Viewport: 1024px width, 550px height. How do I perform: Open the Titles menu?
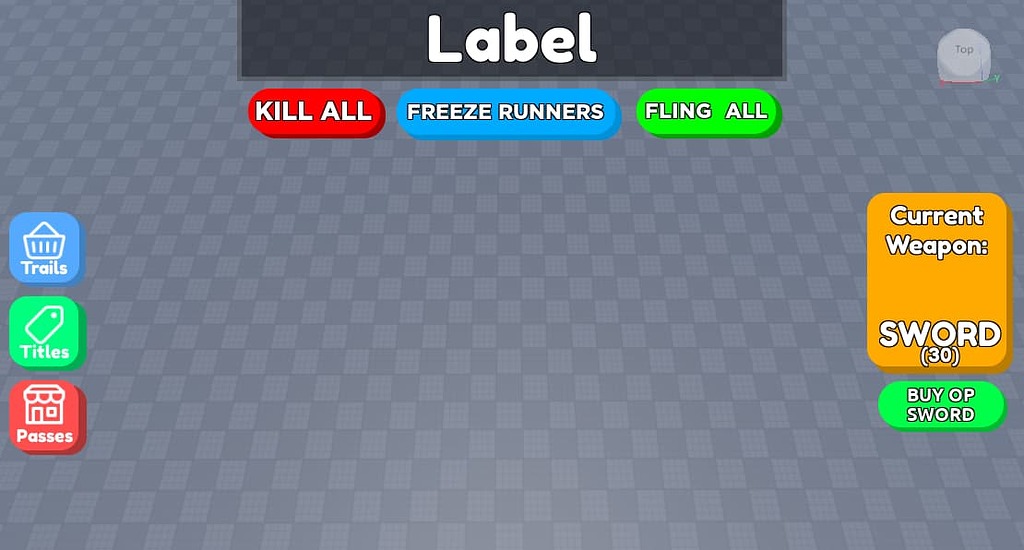click(44, 331)
